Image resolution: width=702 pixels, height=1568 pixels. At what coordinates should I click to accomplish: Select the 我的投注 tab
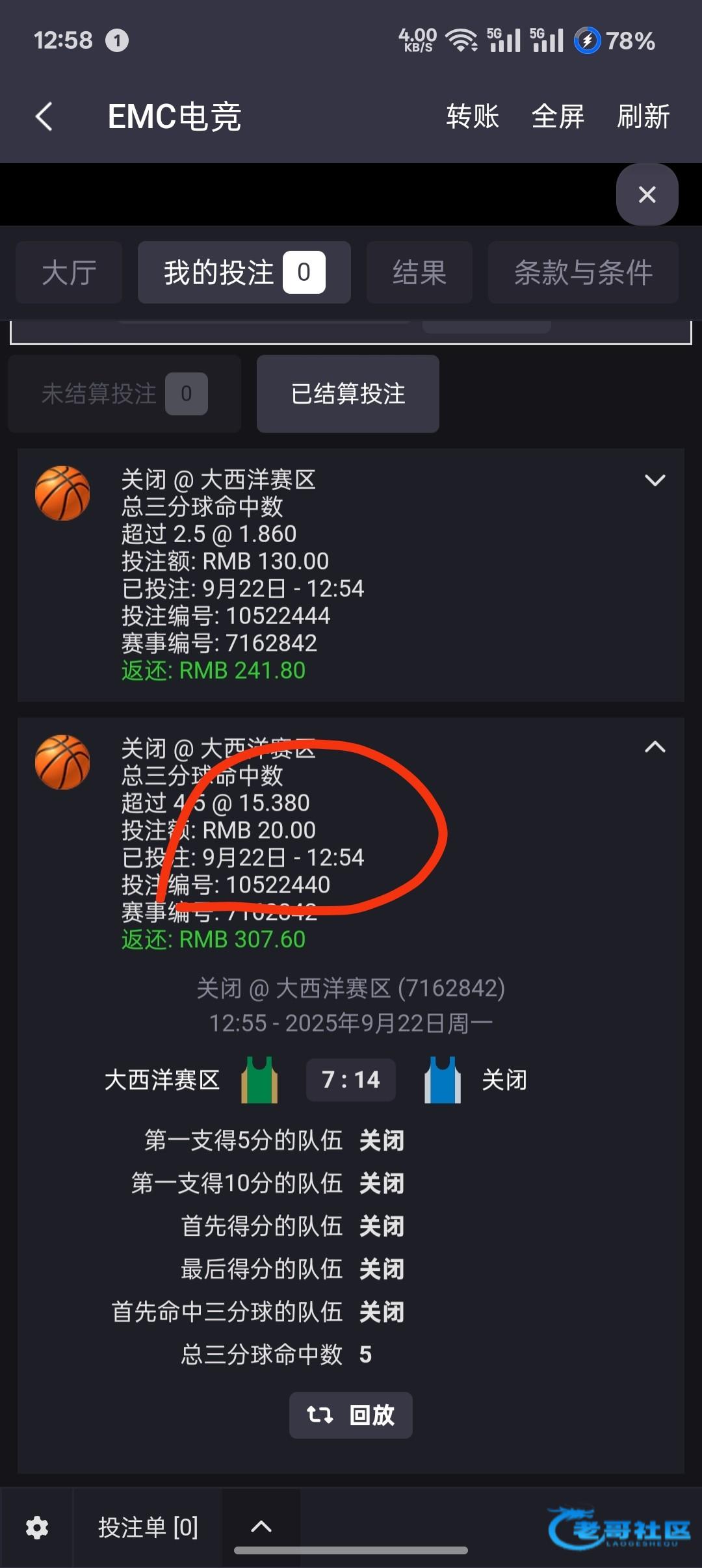pyautogui.click(x=244, y=272)
